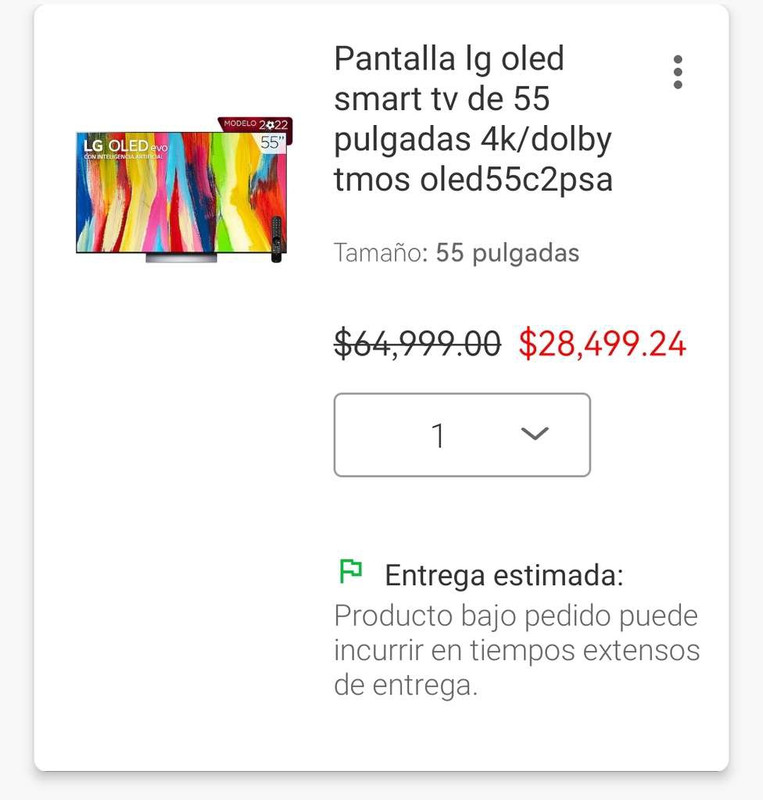Open the three-dot options menu for the TV
763x800 pixels.
678,72
